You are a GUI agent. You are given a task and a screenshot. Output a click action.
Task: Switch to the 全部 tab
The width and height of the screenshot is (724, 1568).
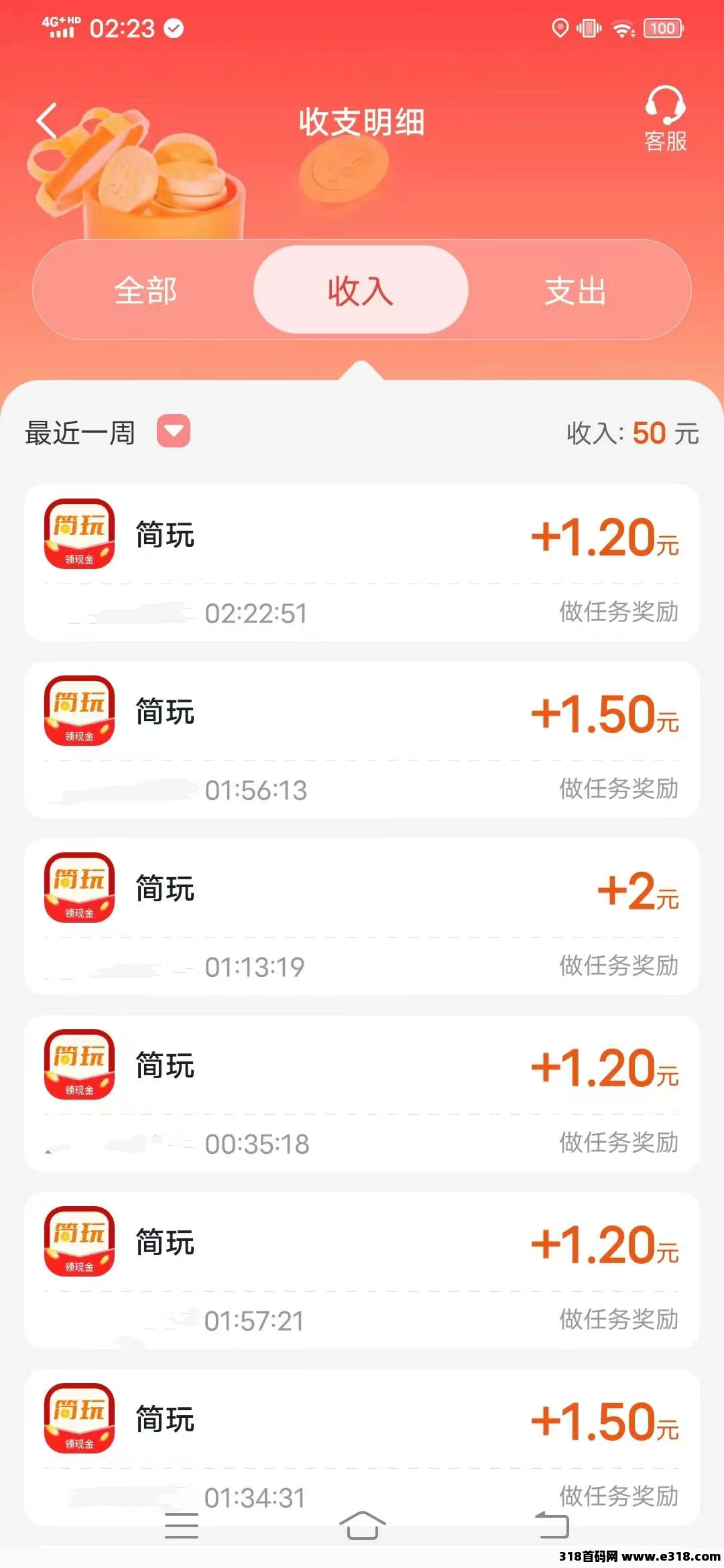point(149,289)
